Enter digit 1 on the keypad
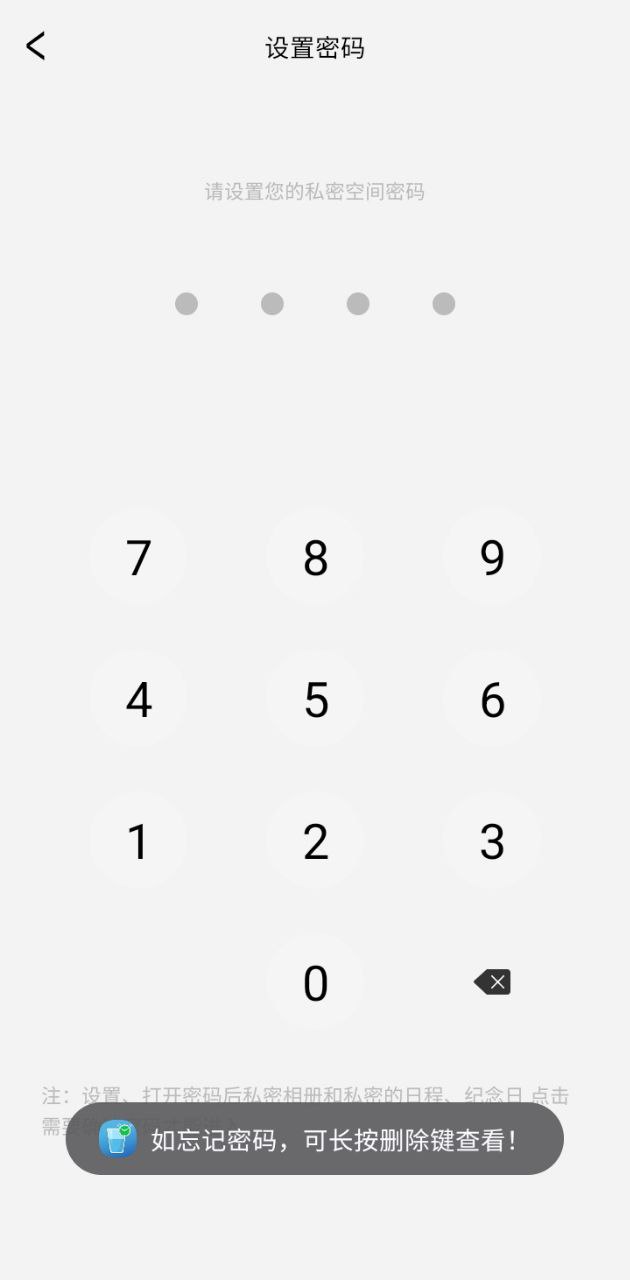Image resolution: width=630 pixels, height=1280 pixels. (x=138, y=841)
